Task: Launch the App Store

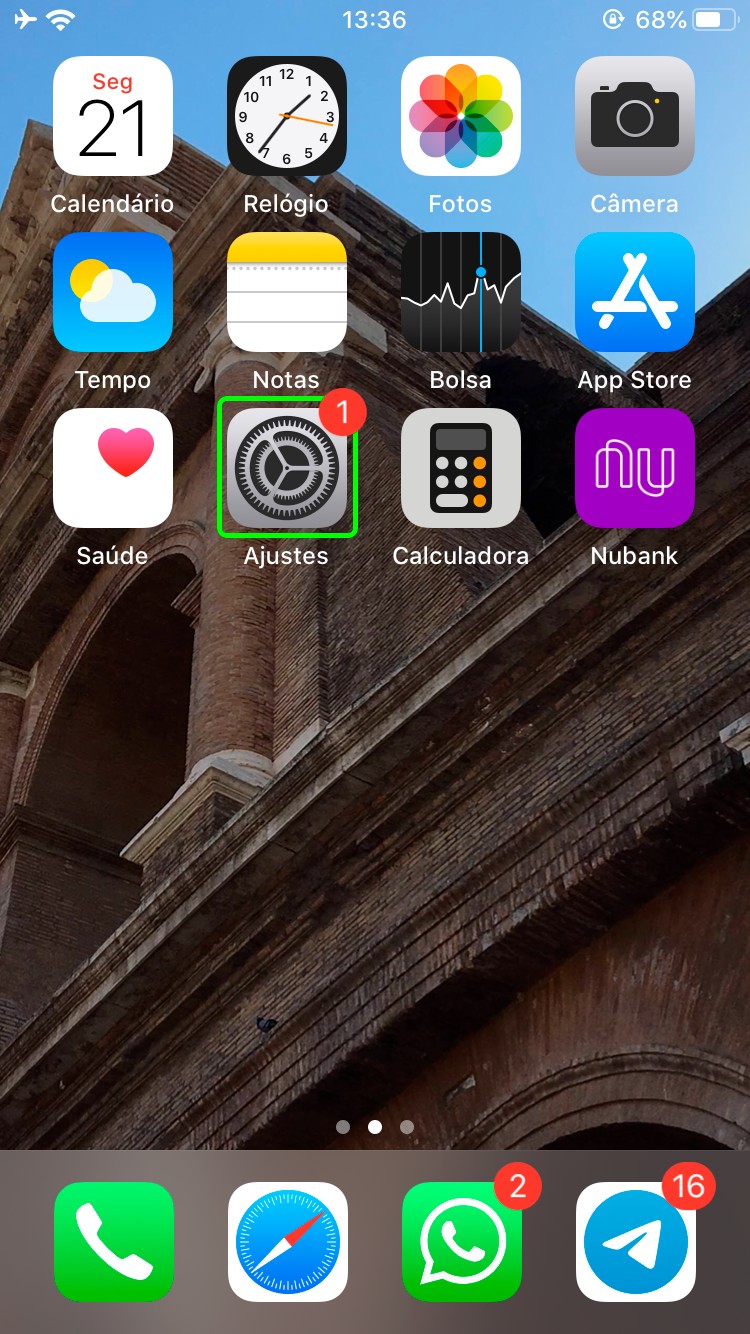Action: (x=635, y=292)
